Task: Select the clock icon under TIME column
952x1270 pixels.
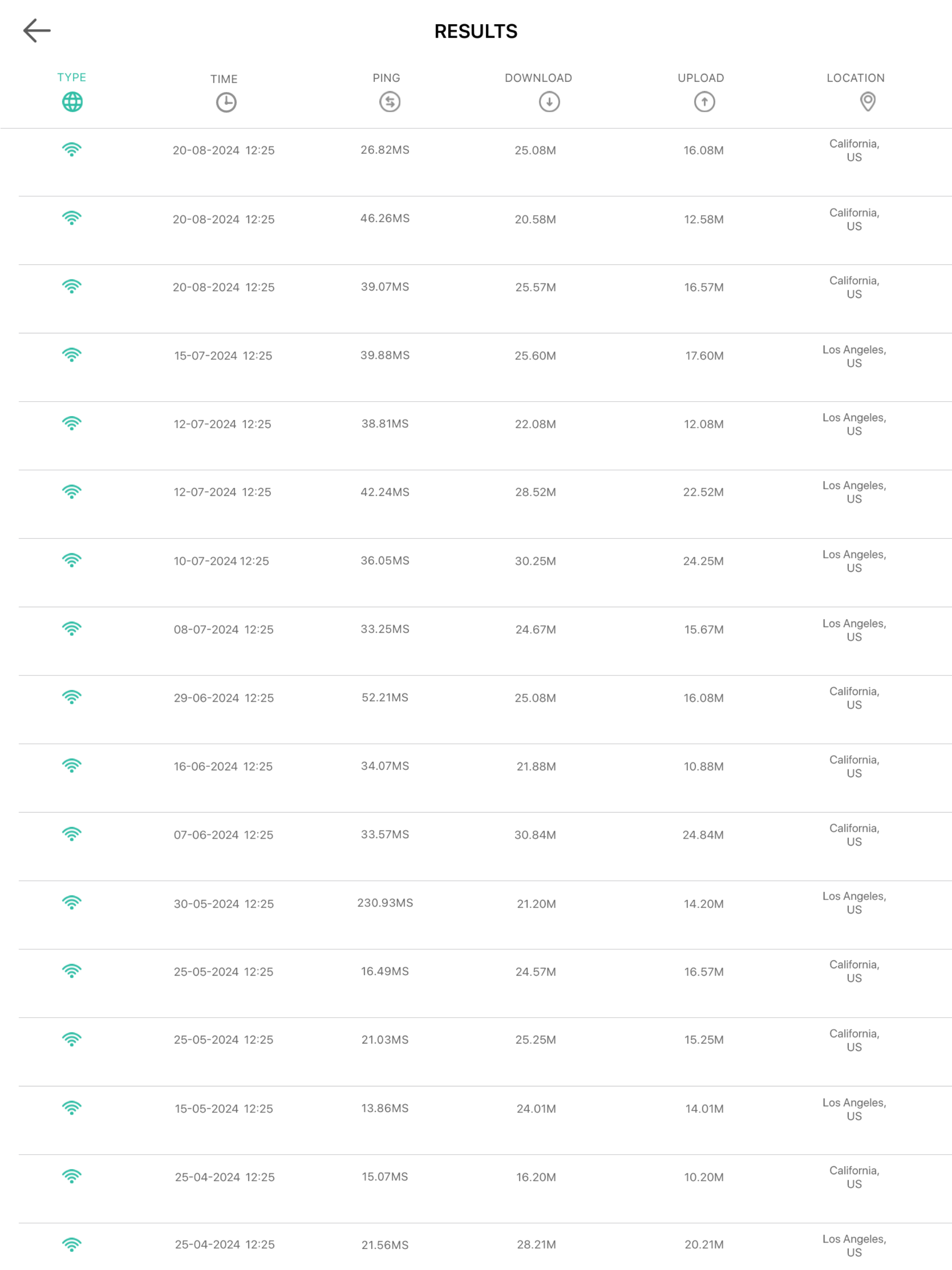Action: point(225,102)
